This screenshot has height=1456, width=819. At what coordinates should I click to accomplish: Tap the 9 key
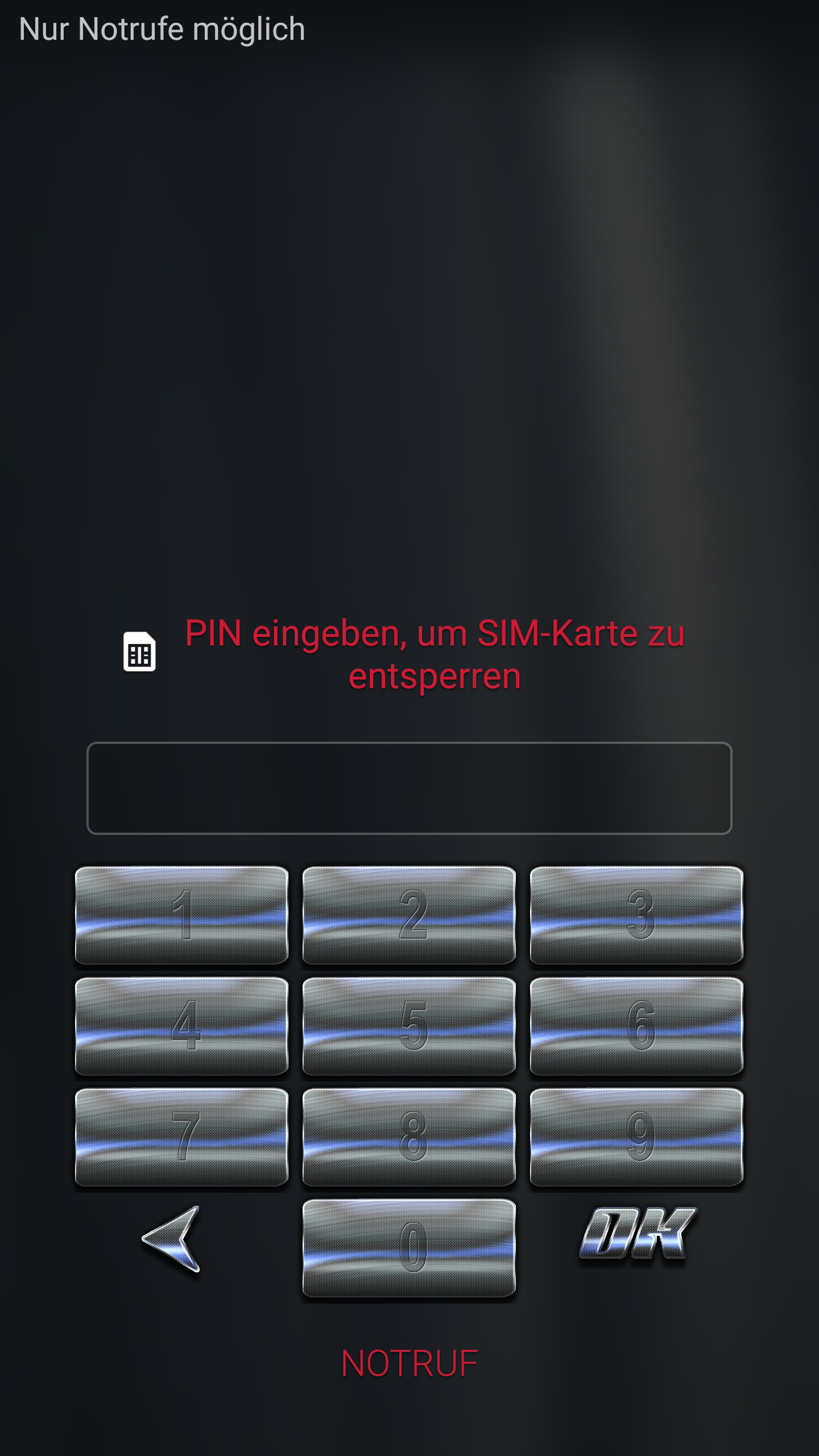(637, 1137)
